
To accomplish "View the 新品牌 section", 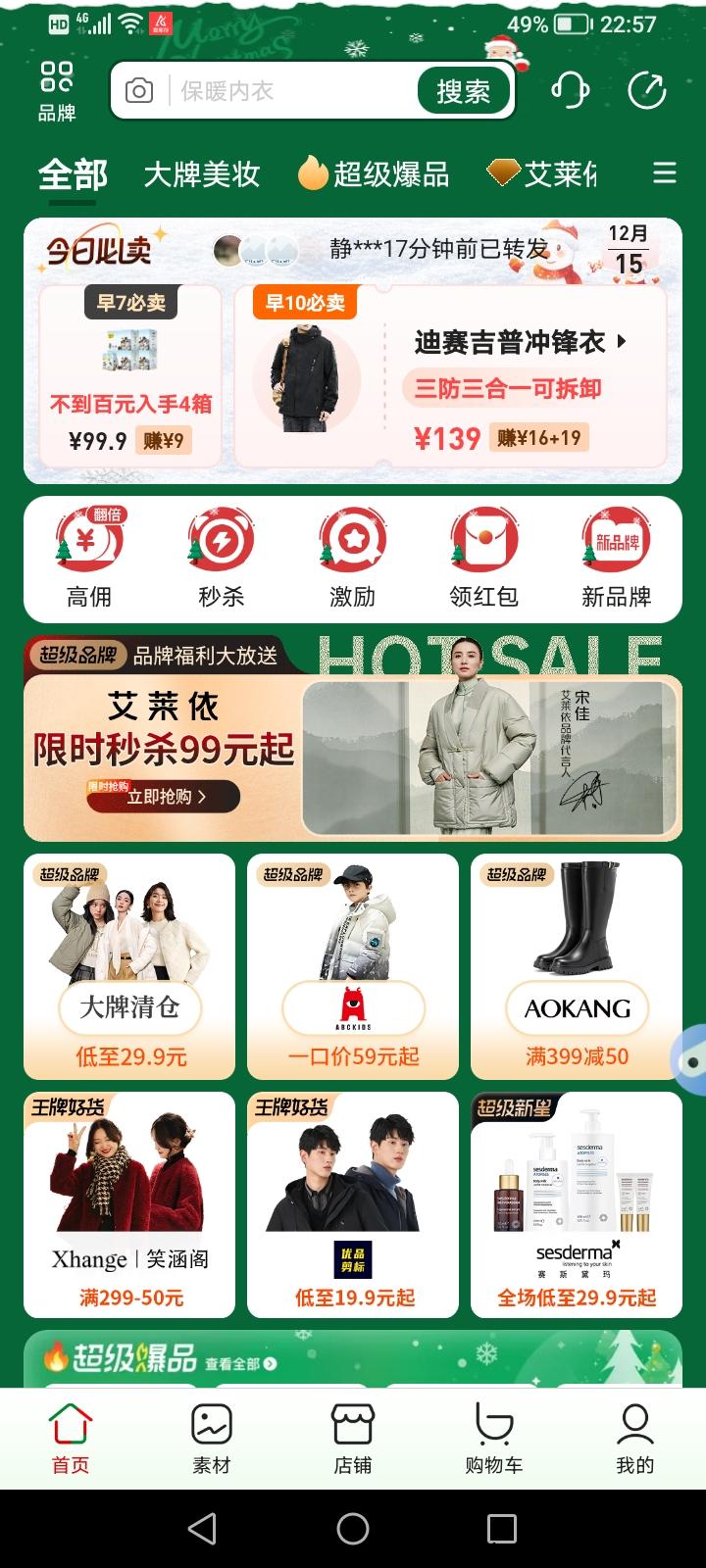I will click(616, 559).
